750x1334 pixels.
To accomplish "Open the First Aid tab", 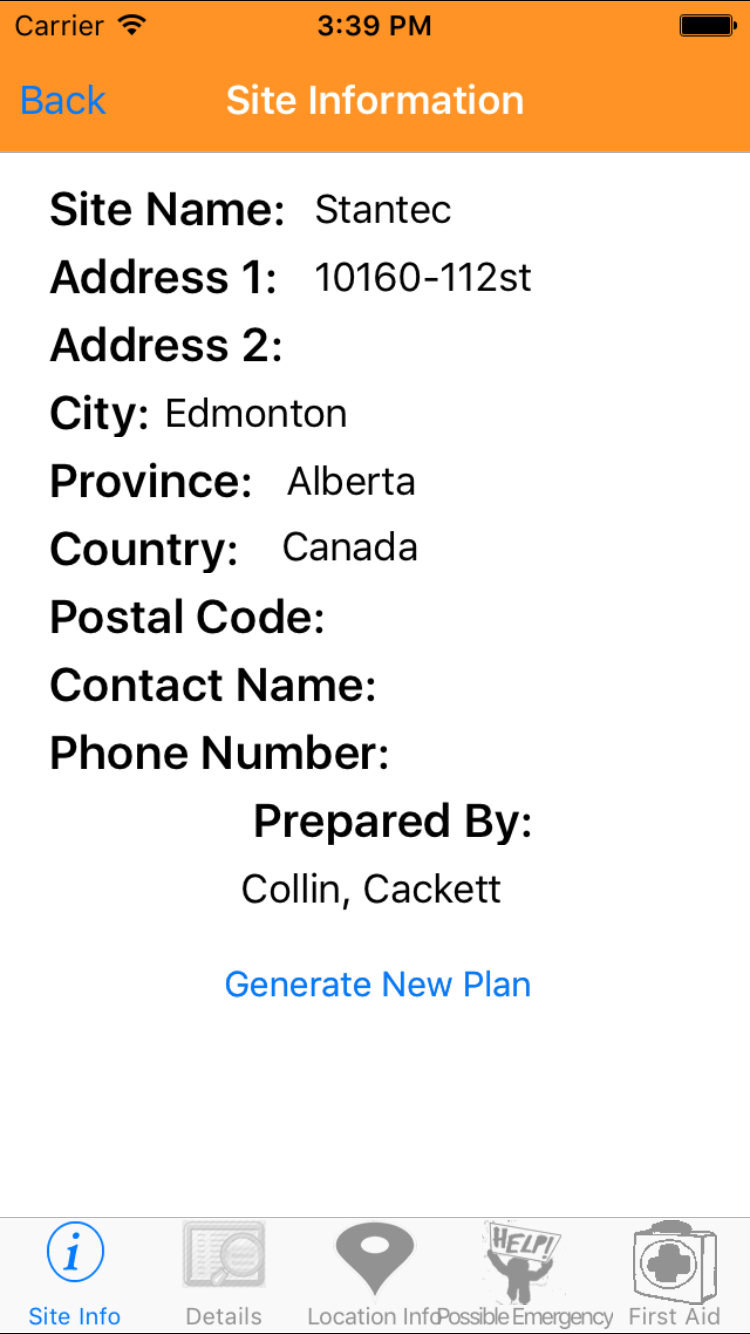I will (x=674, y=1275).
